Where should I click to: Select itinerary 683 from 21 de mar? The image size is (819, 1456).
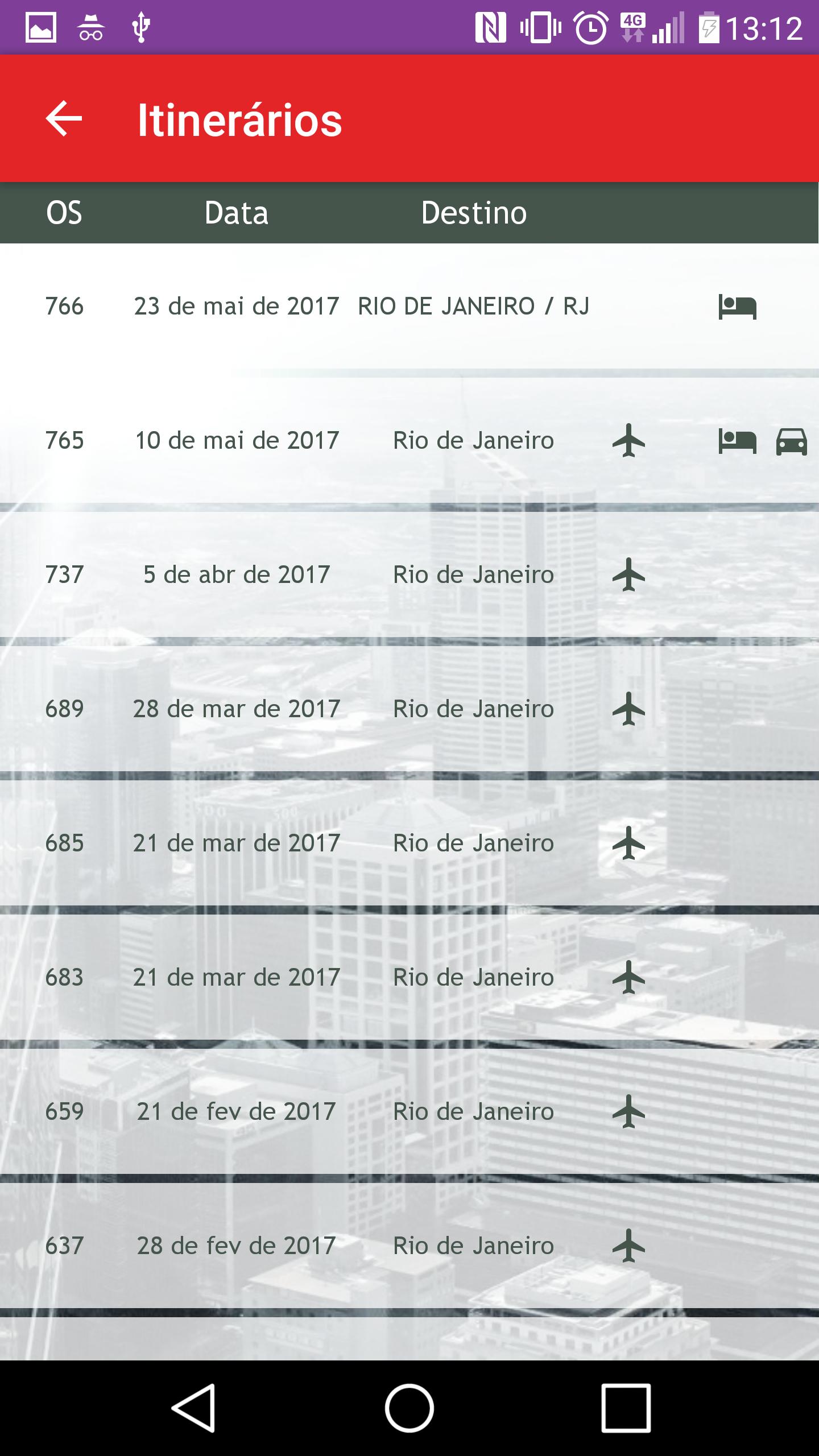tap(409, 978)
